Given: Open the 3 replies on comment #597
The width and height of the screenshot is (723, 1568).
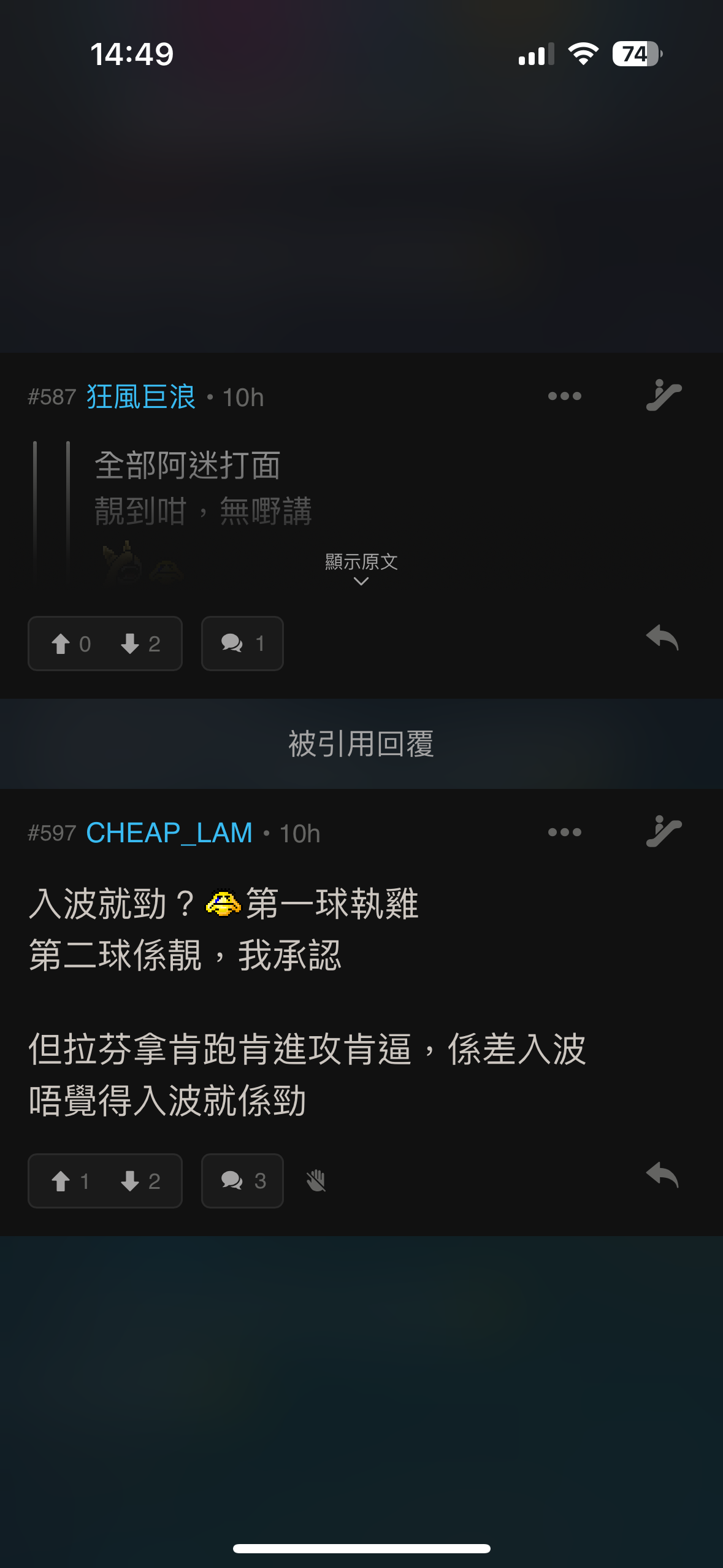Looking at the screenshot, I should [242, 1180].
